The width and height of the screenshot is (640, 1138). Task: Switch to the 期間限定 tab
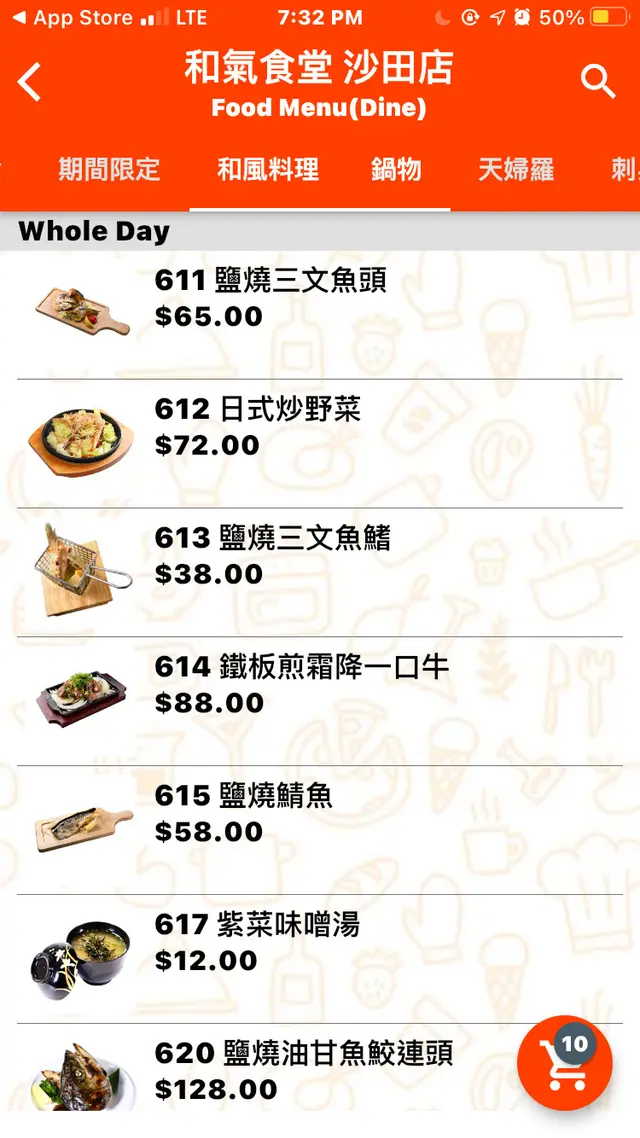108,170
